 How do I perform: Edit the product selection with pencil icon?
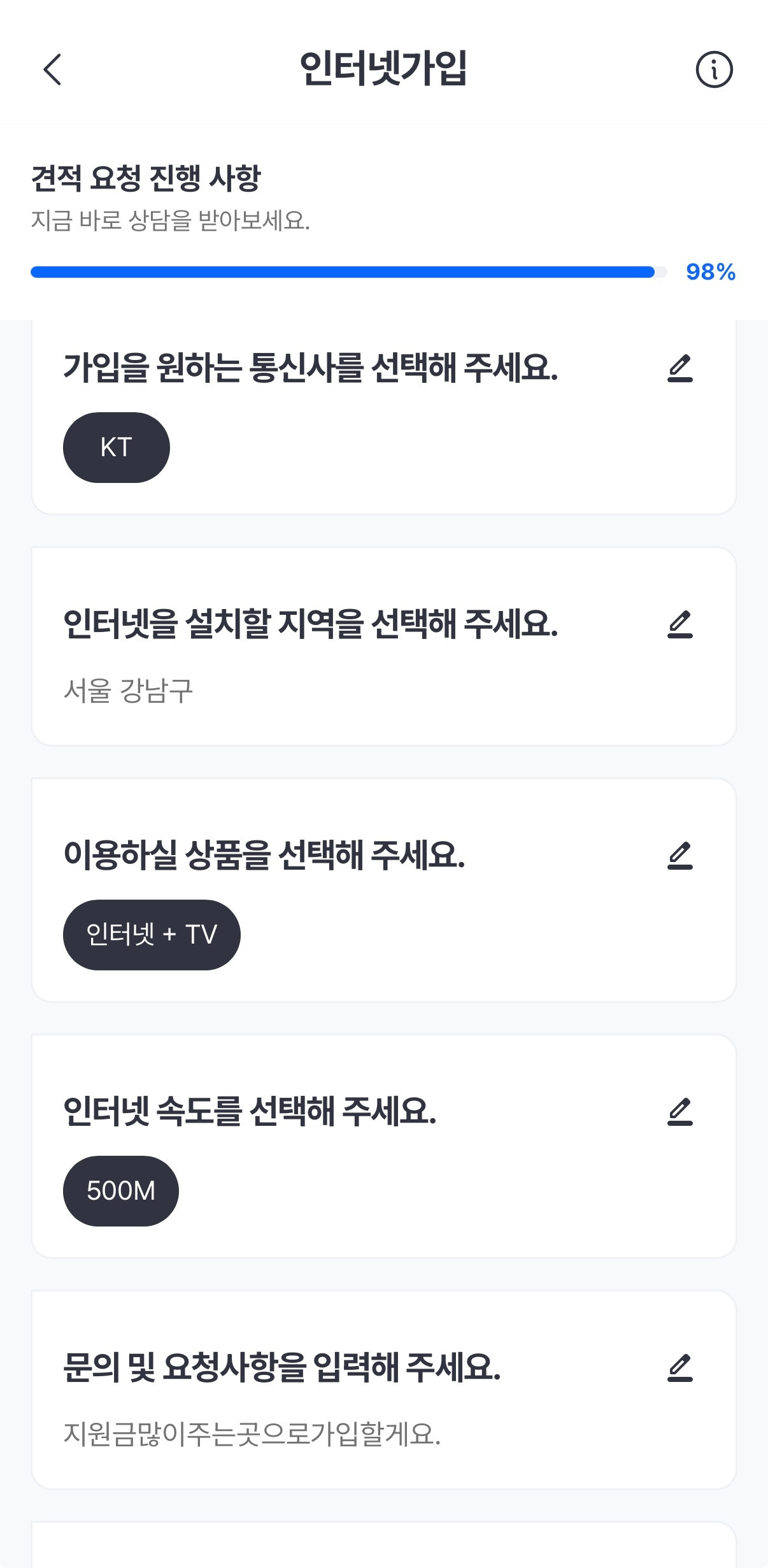click(x=680, y=858)
